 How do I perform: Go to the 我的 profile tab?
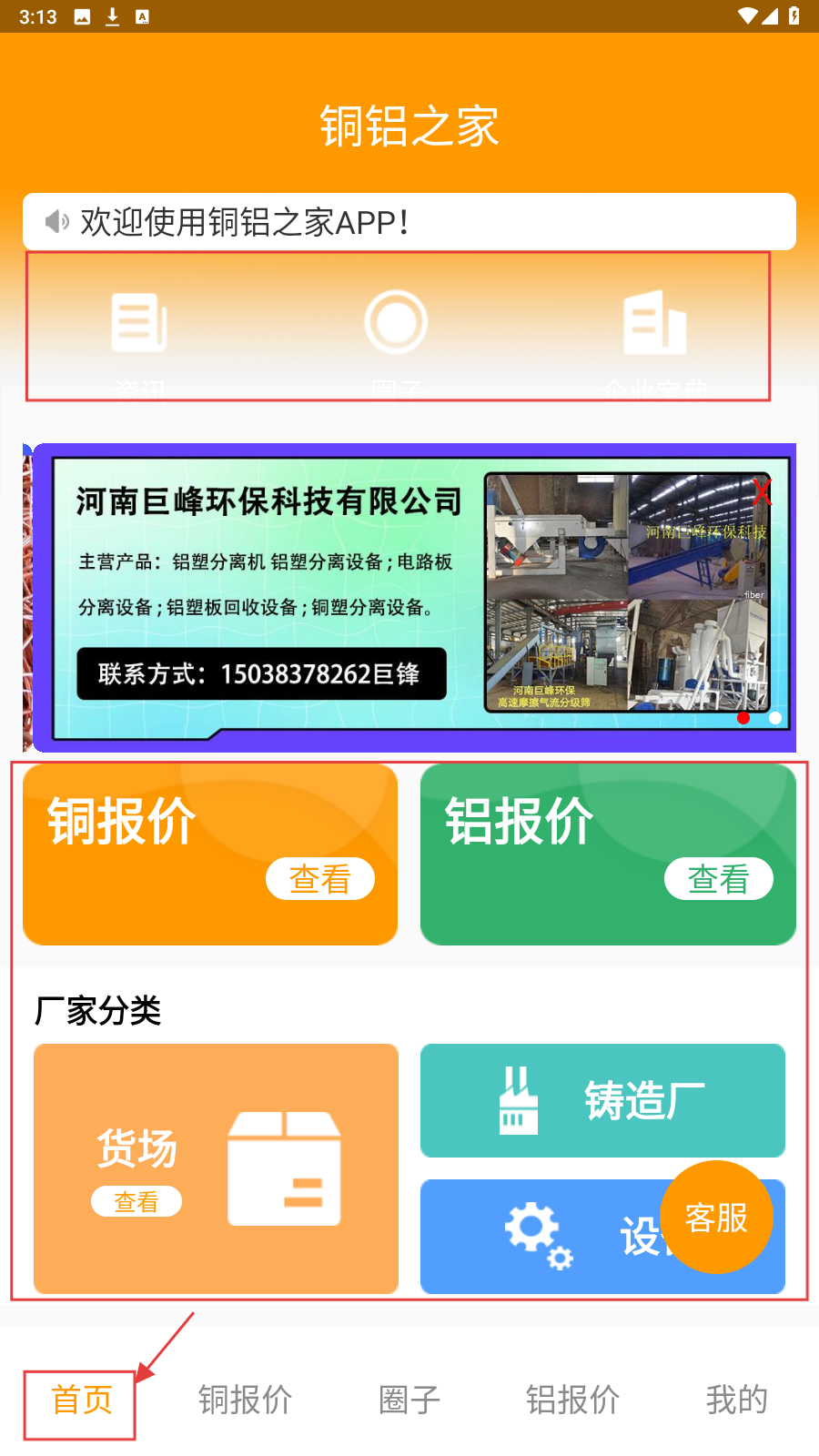point(736,1400)
